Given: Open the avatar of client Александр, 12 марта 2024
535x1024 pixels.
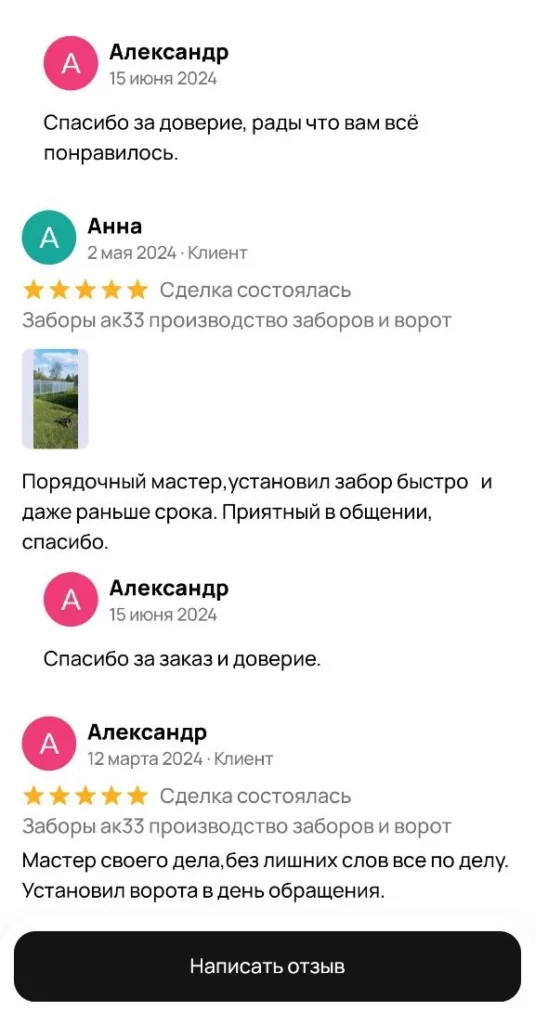Looking at the screenshot, I should coord(49,743).
